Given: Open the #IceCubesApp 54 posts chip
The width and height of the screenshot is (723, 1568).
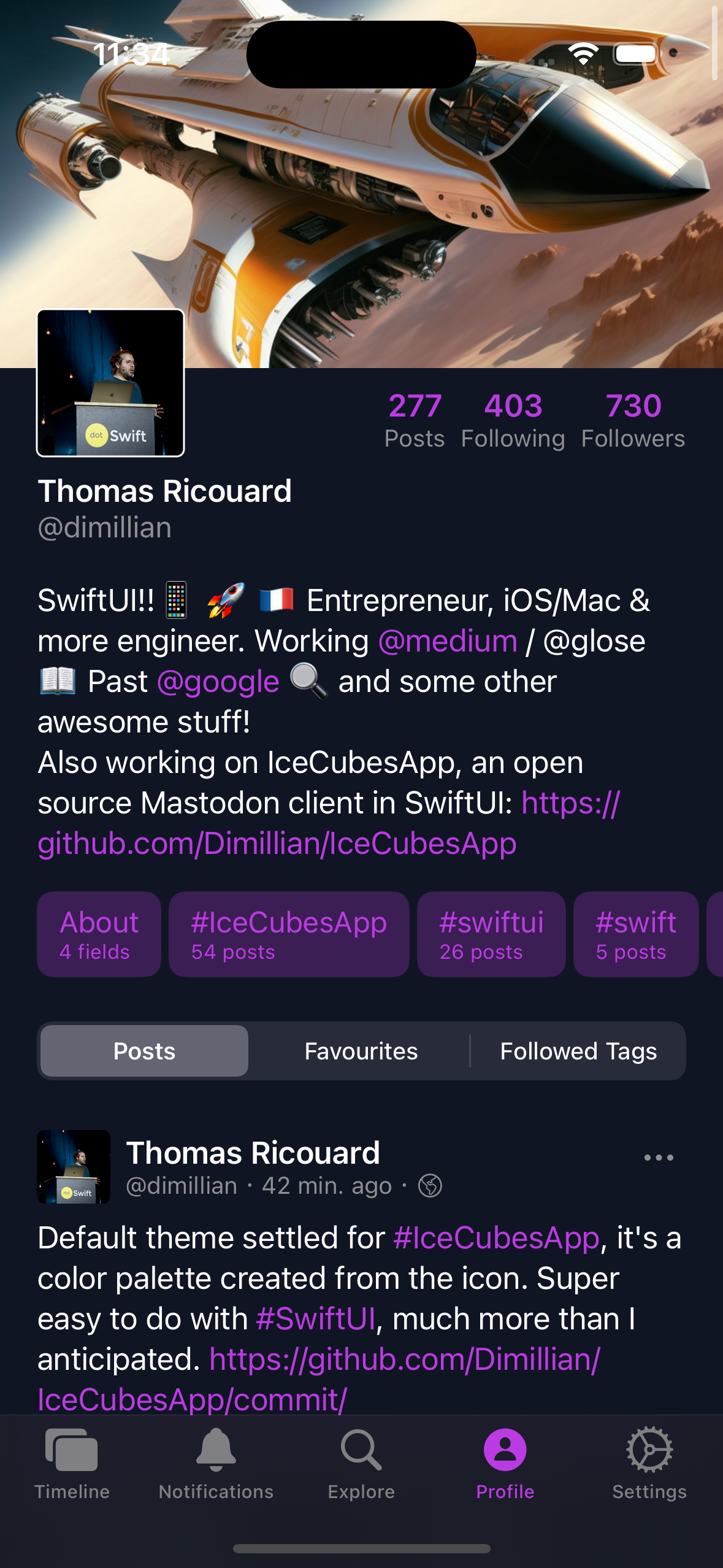Looking at the screenshot, I should pyautogui.click(x=289, y=934).
